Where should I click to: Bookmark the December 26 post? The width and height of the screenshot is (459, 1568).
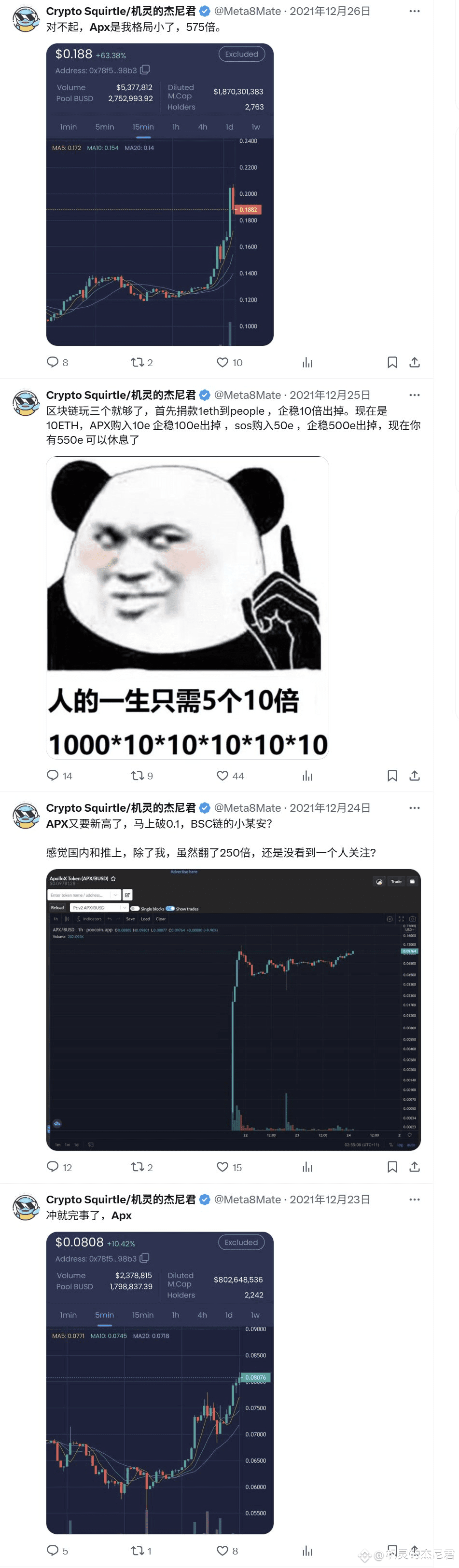click(x=392, y=362)
